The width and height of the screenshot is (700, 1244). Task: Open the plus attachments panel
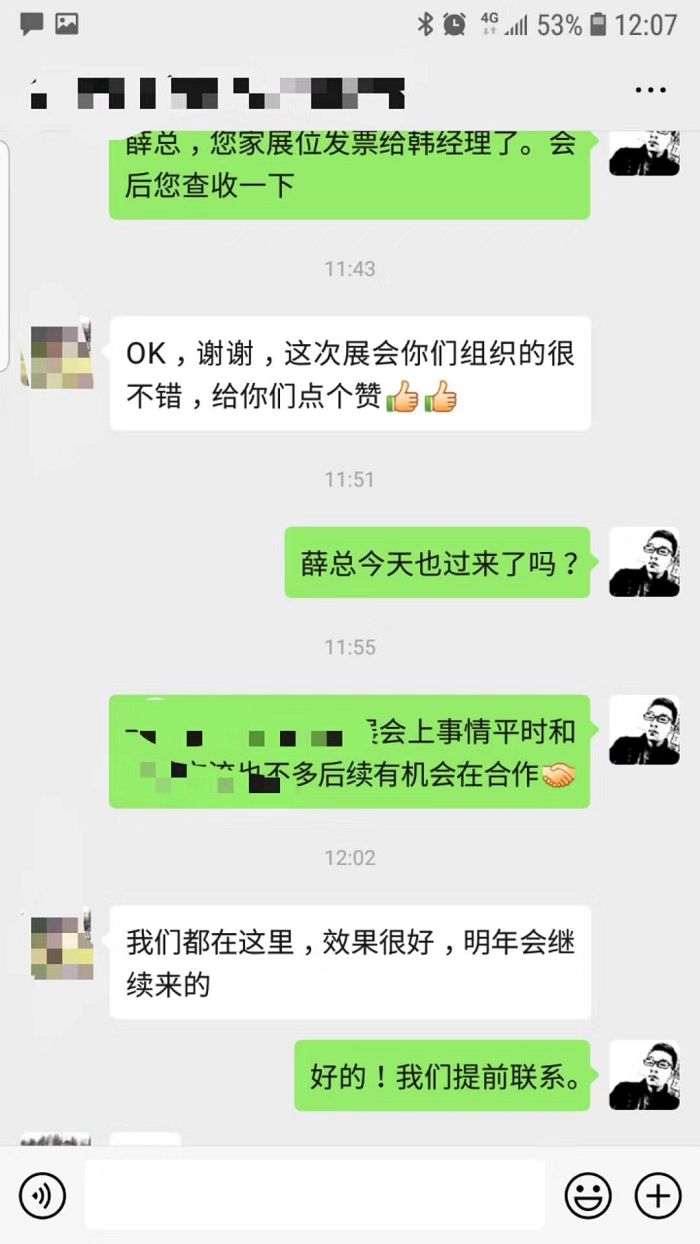(x=658, y=1195)
